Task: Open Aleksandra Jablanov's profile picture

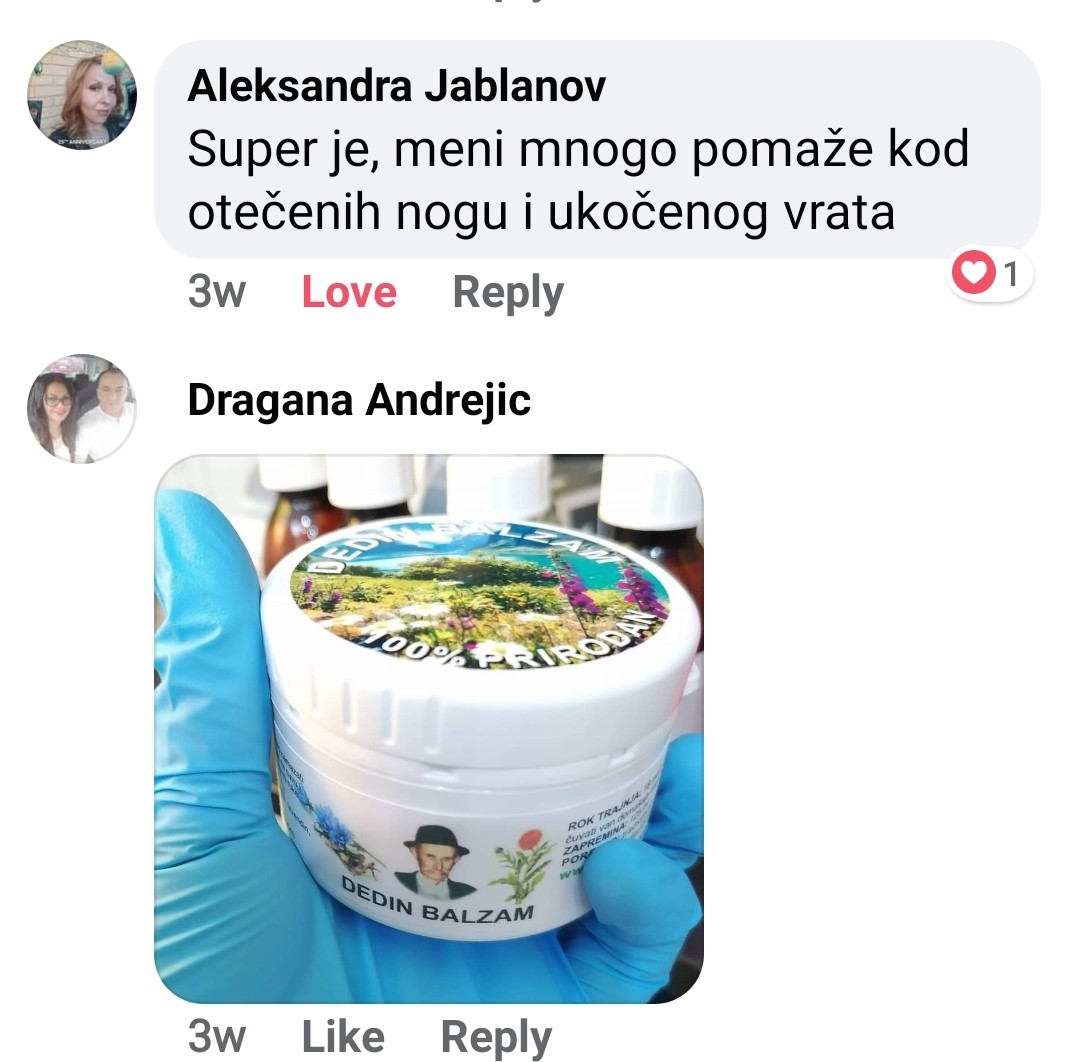Action: (81, 96)
